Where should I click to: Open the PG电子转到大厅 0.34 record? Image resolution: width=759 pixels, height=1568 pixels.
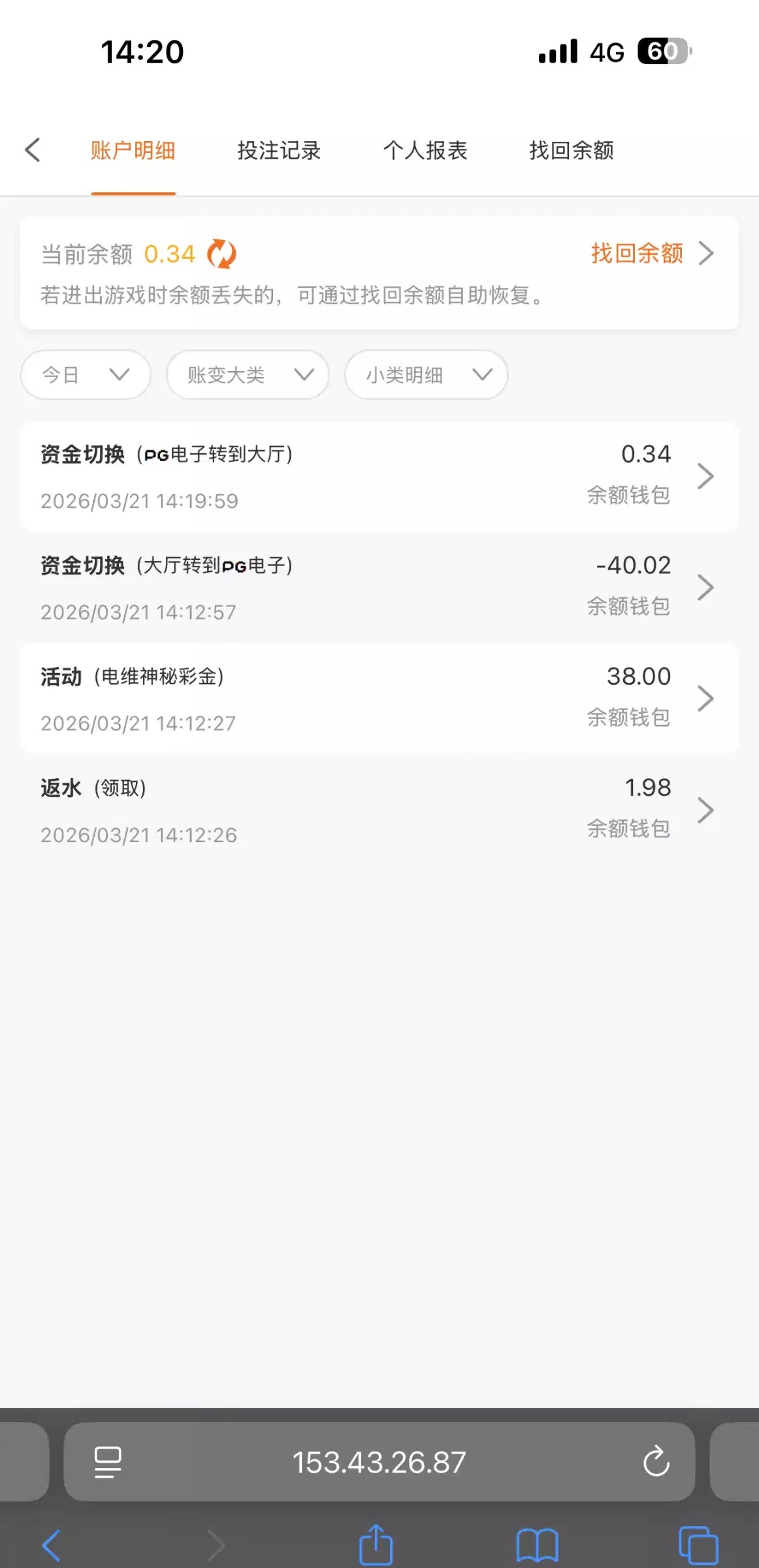pos(379,476)
